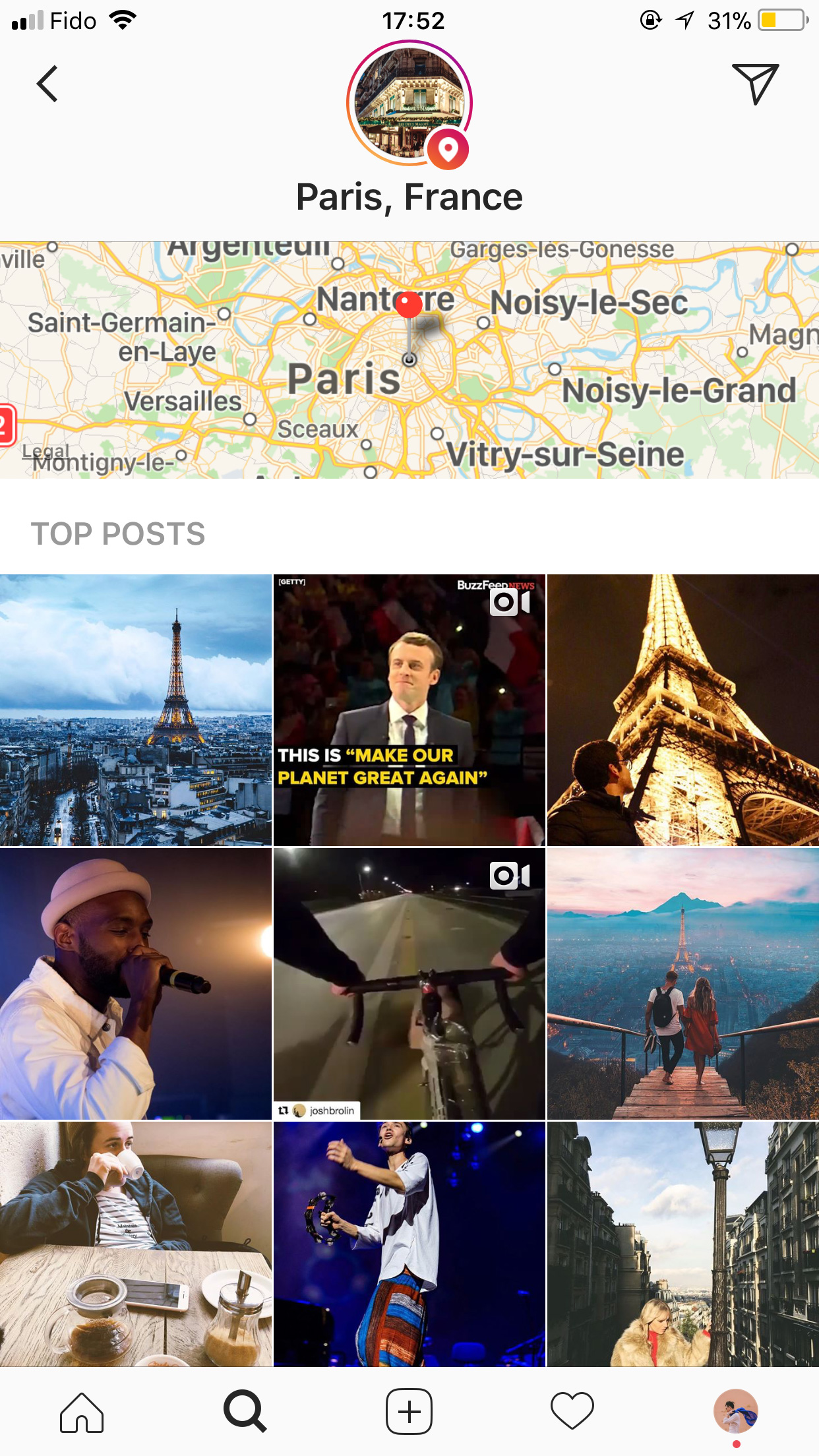The height and width of the screenshot is (1456, 819).
Task: View the Paris, France location story
Action: 409,104
